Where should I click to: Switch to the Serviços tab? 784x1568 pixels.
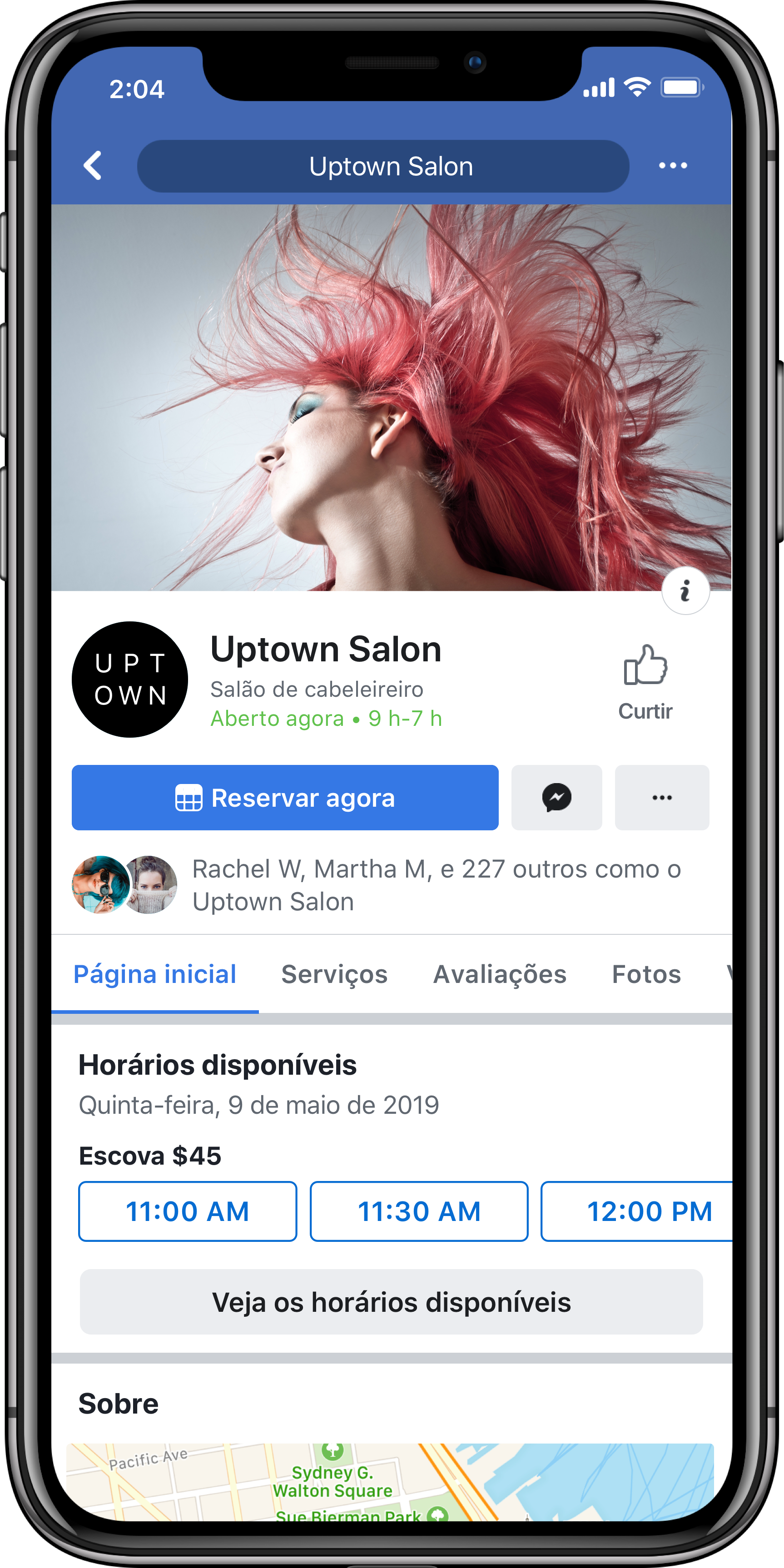tap(334, 974)
